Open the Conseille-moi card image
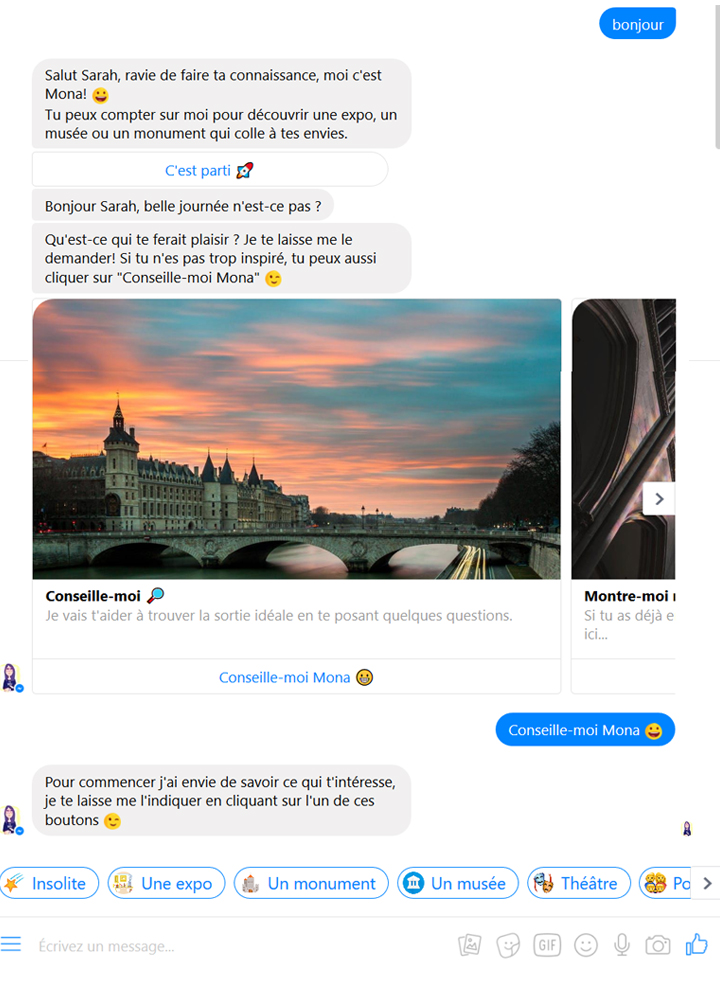The width and height of the screenshot is (720, 1000). [296, 438]
